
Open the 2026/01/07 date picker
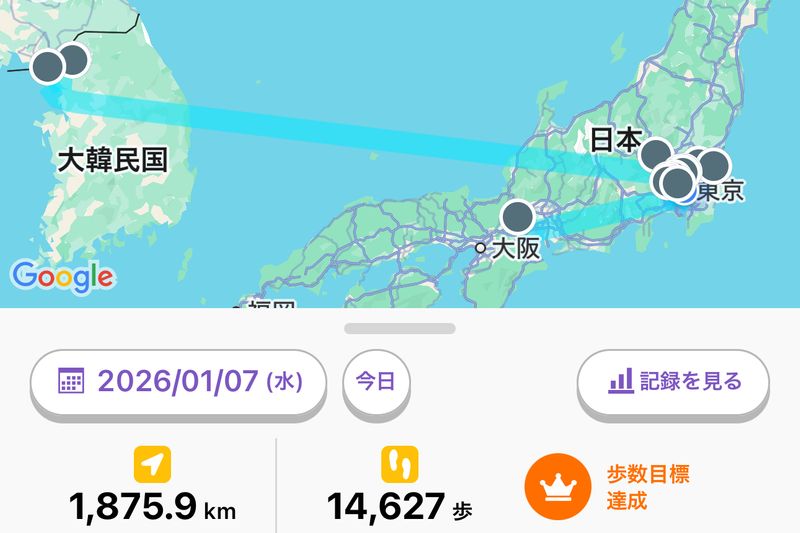[x=178, y=381]
